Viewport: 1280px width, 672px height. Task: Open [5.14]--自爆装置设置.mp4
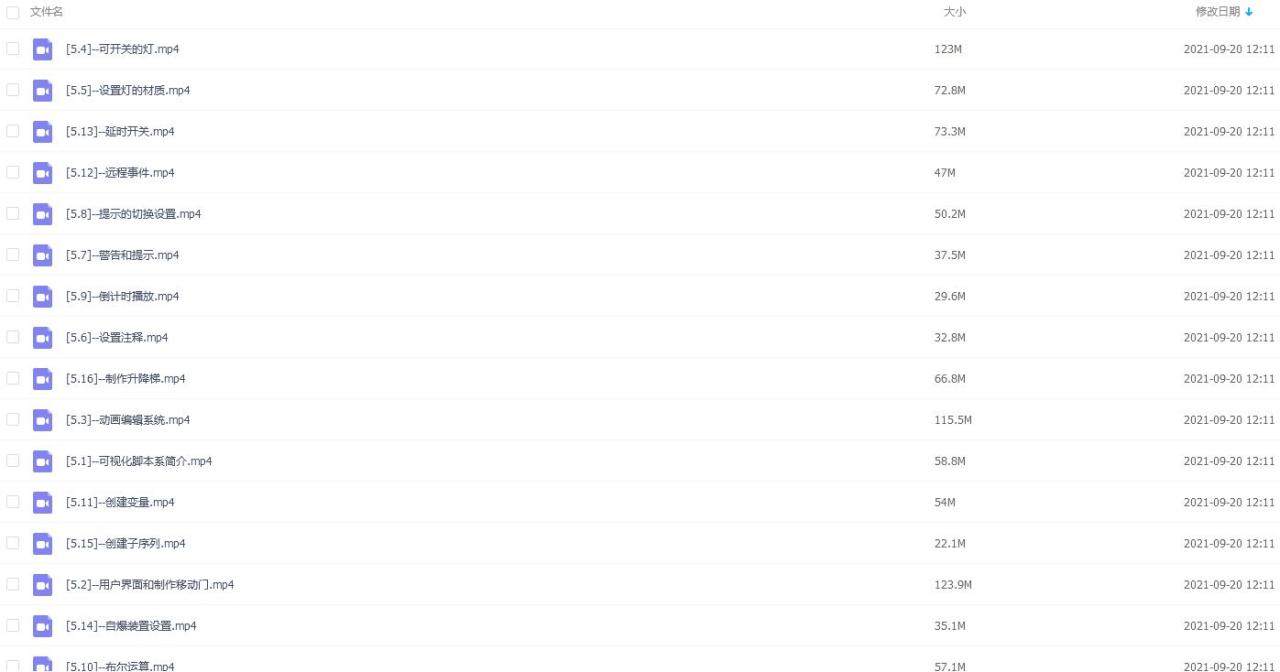pos(130,626)
